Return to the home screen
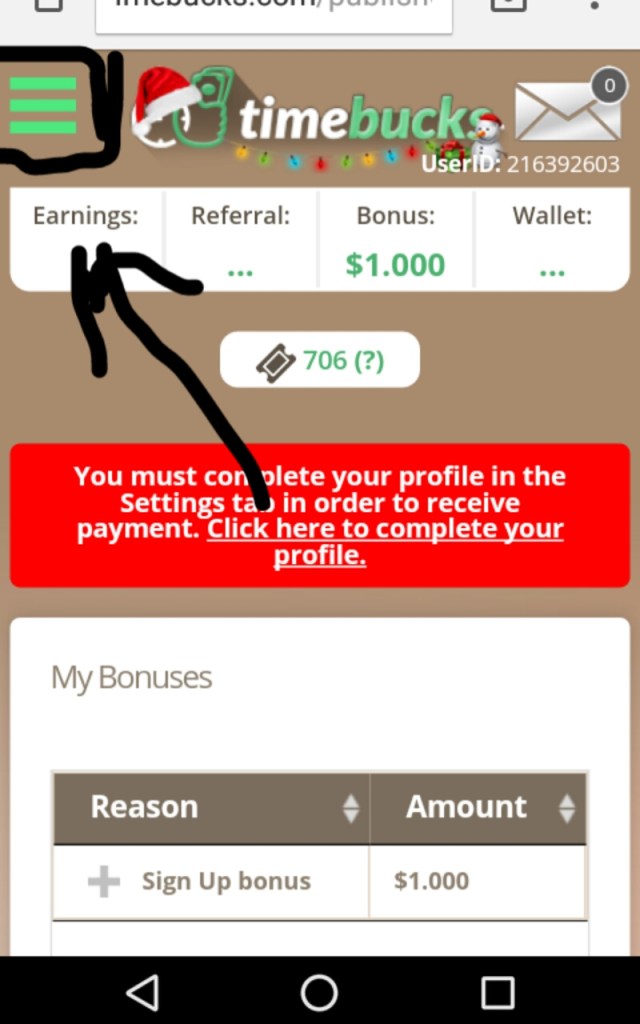Image resolution: width=640 pixels, height=1024 pixels. pyautogui.click(x=319, y=992)
